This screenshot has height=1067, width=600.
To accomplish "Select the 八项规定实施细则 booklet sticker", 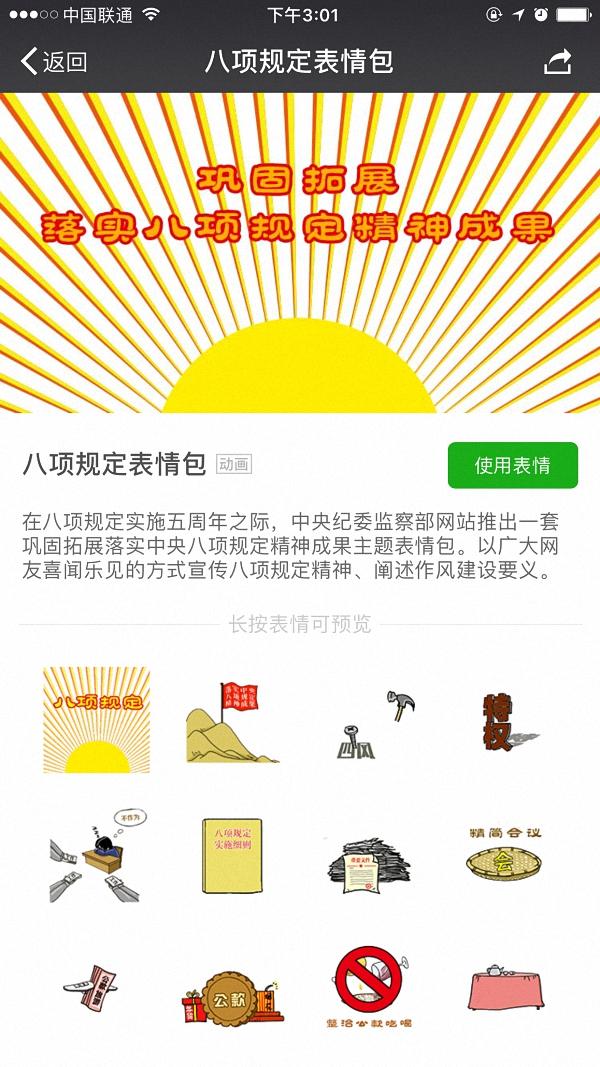I will [x=232, y=856].
